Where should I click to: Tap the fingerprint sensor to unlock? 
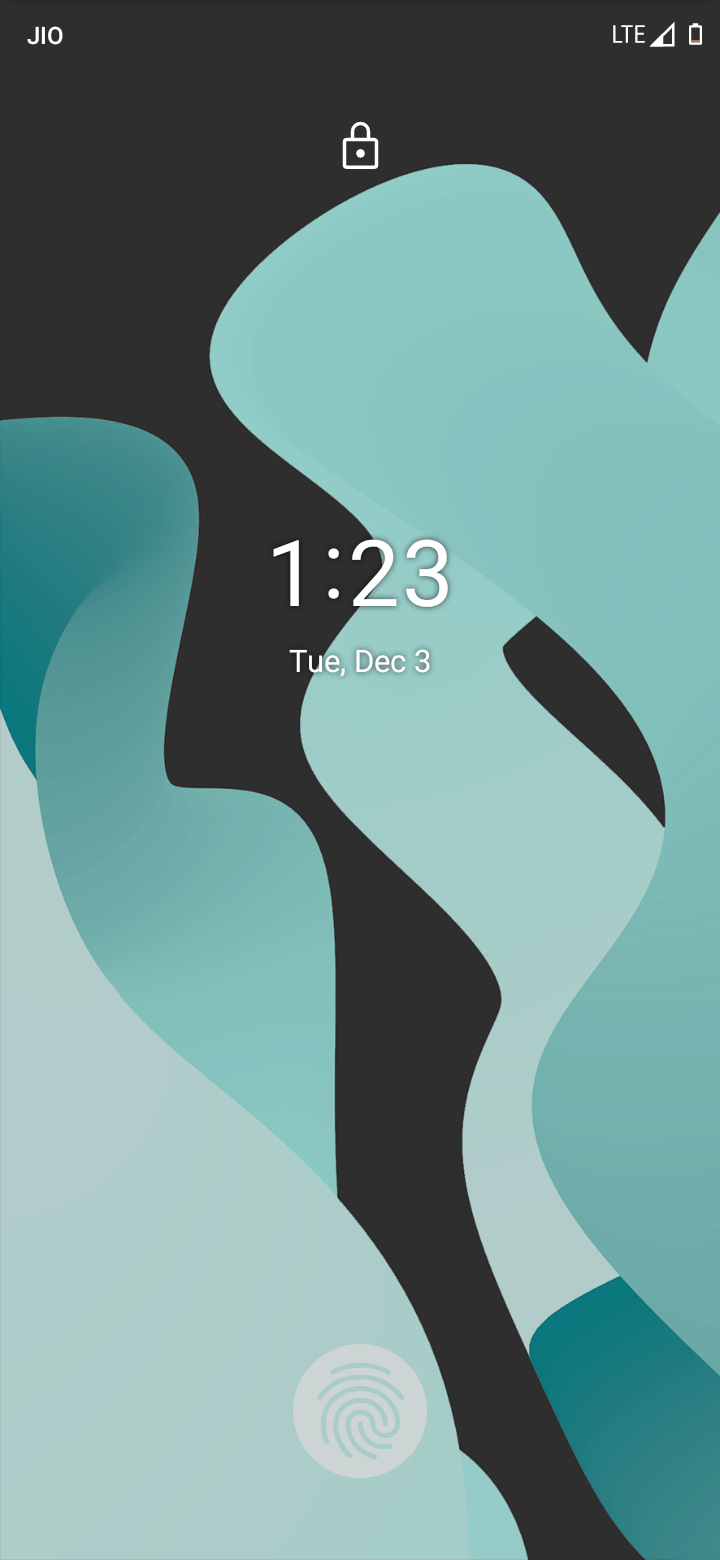360,1411
